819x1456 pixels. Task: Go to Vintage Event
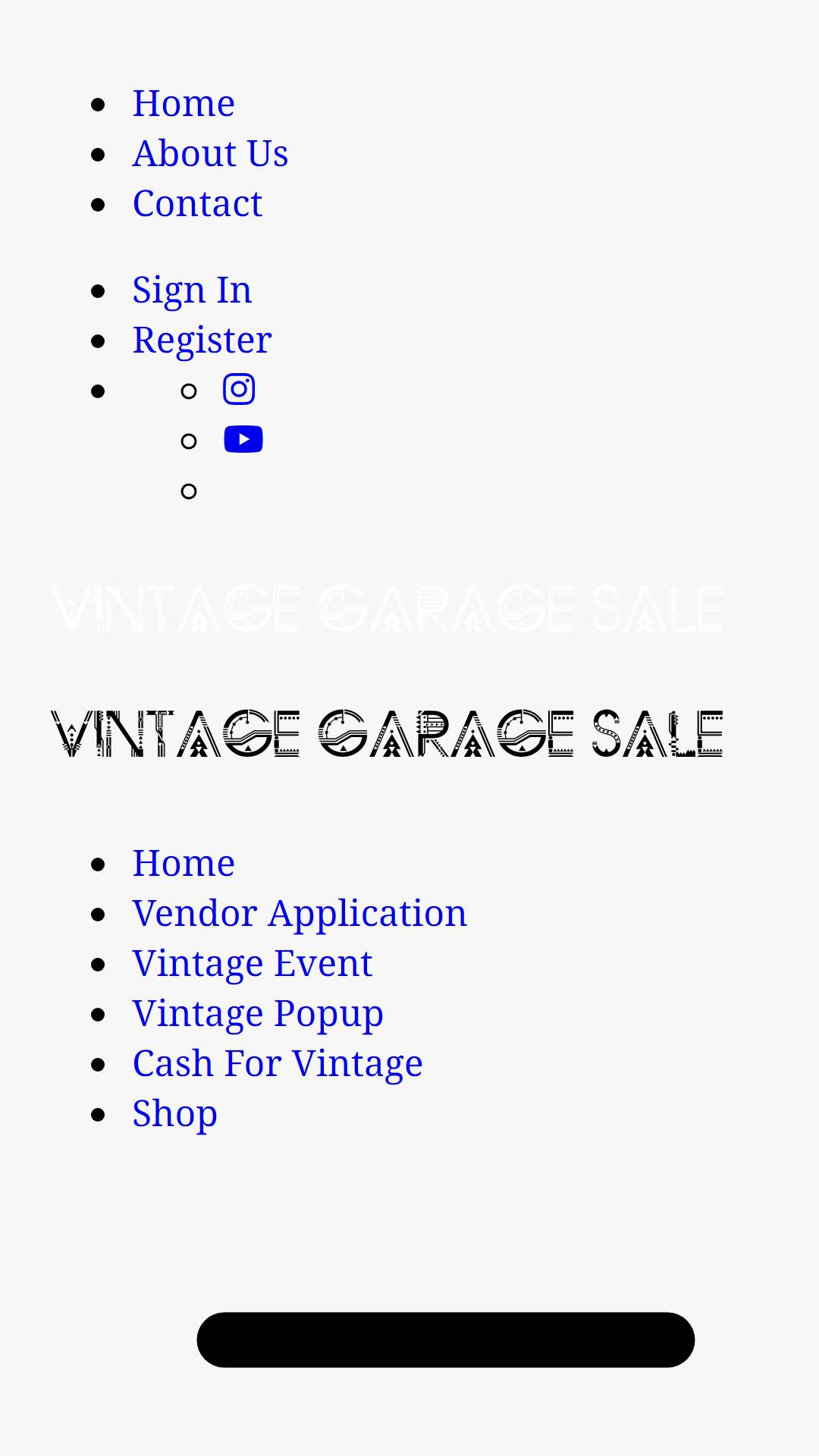[253, 963]
